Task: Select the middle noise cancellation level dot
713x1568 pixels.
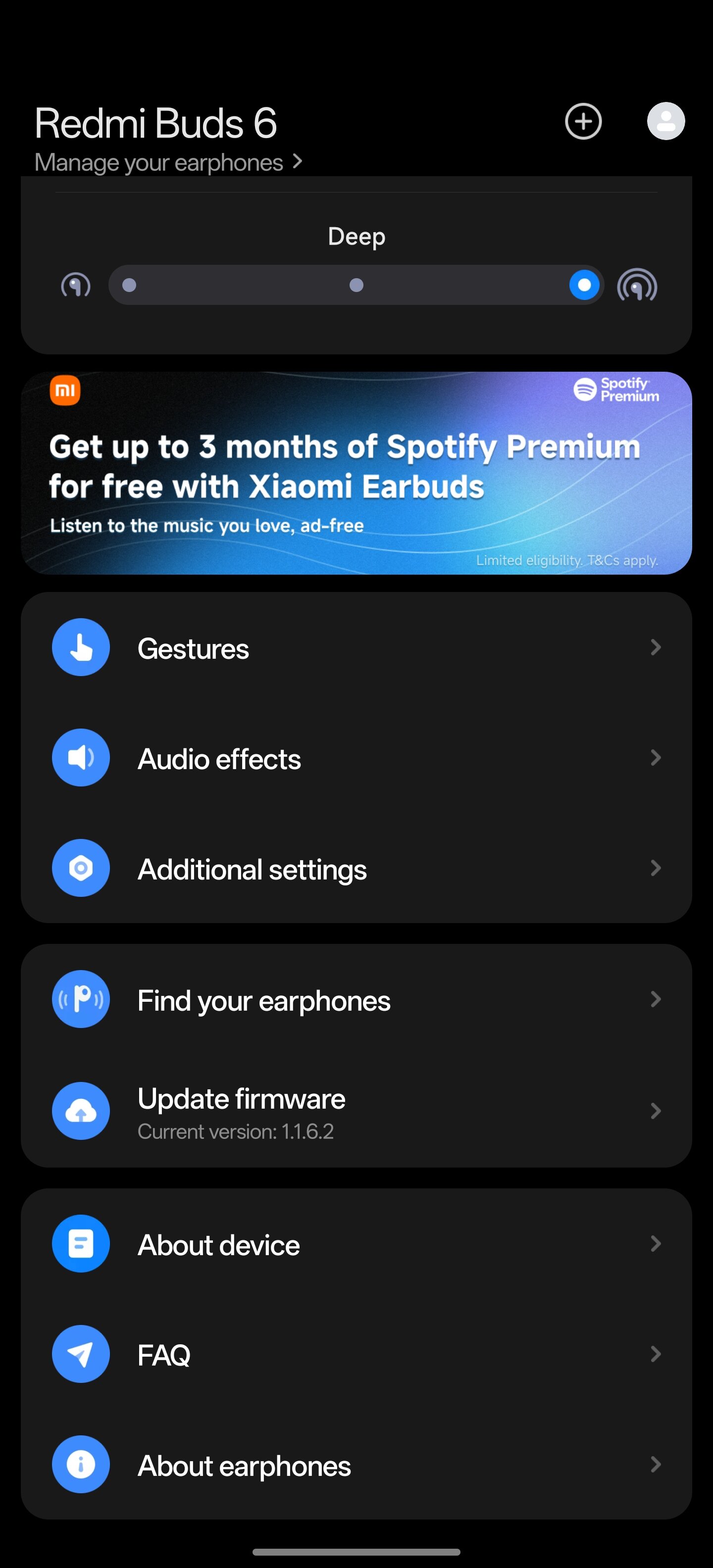Action: (x=356, y=285)
